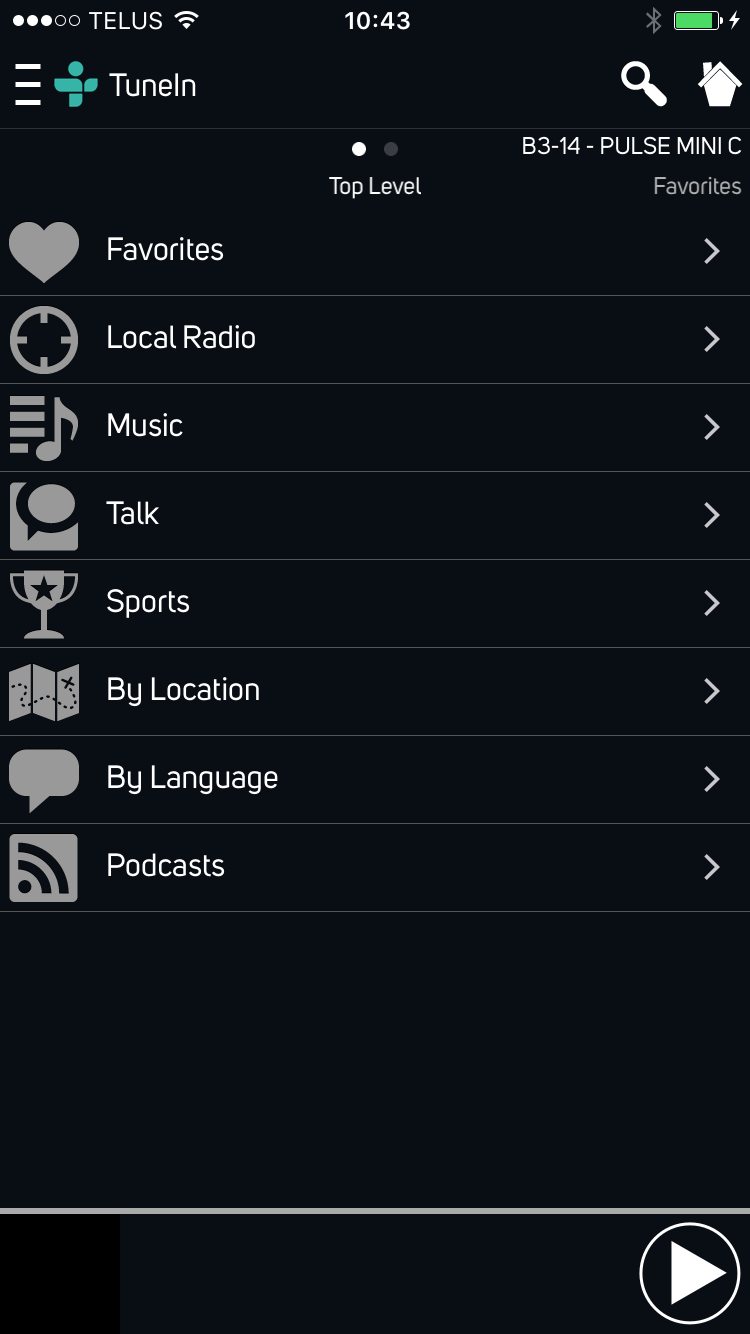Image resolution: width=750 pixels, height=1334 pixels.
Task: Browse Local Radio stations
Action: point(375,338)
